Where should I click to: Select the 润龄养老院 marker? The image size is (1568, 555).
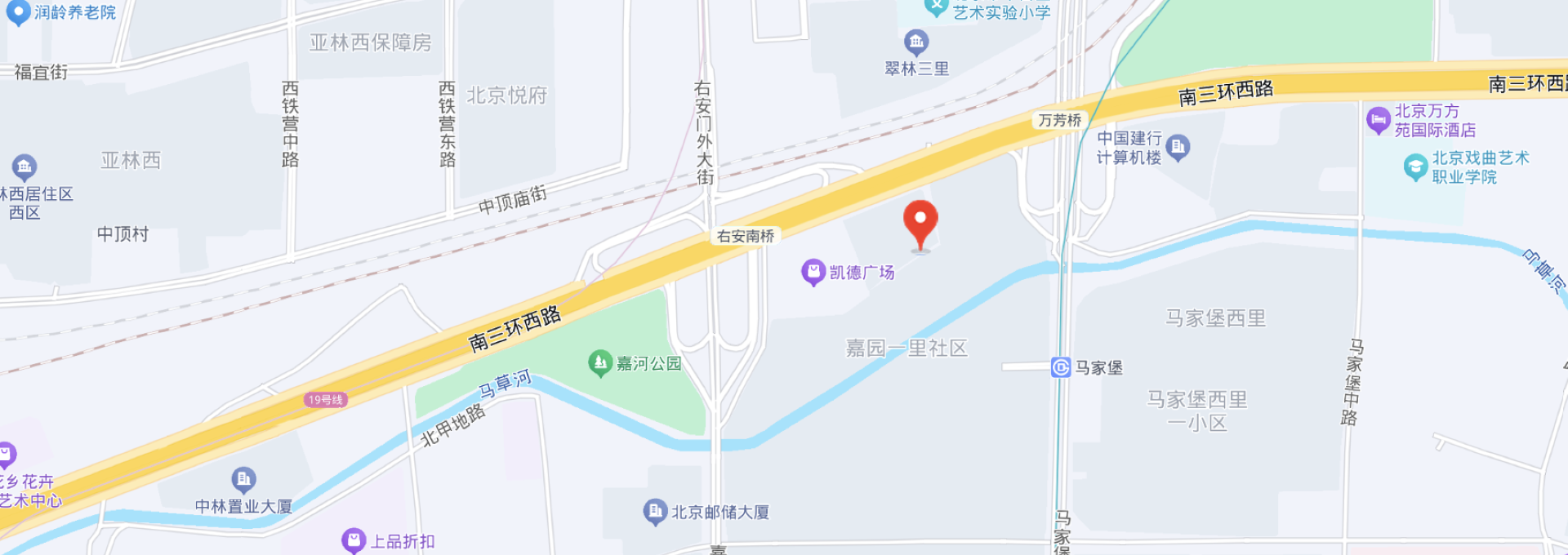(x=18, y=12)
